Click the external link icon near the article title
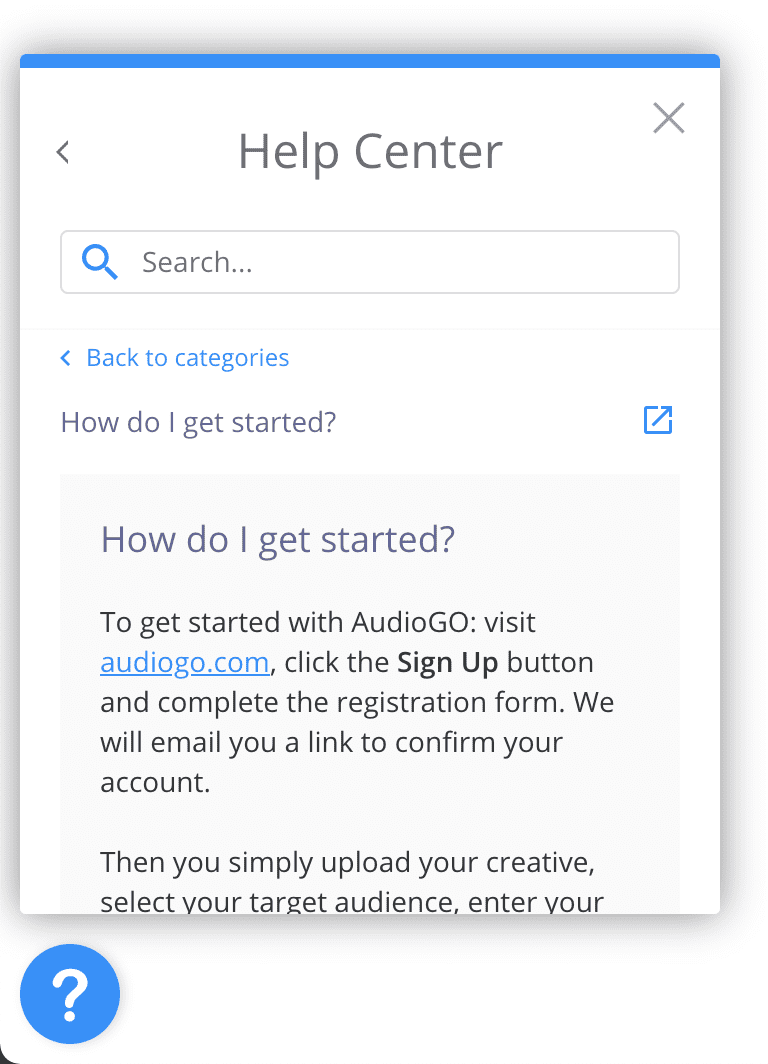 point(657,420)
